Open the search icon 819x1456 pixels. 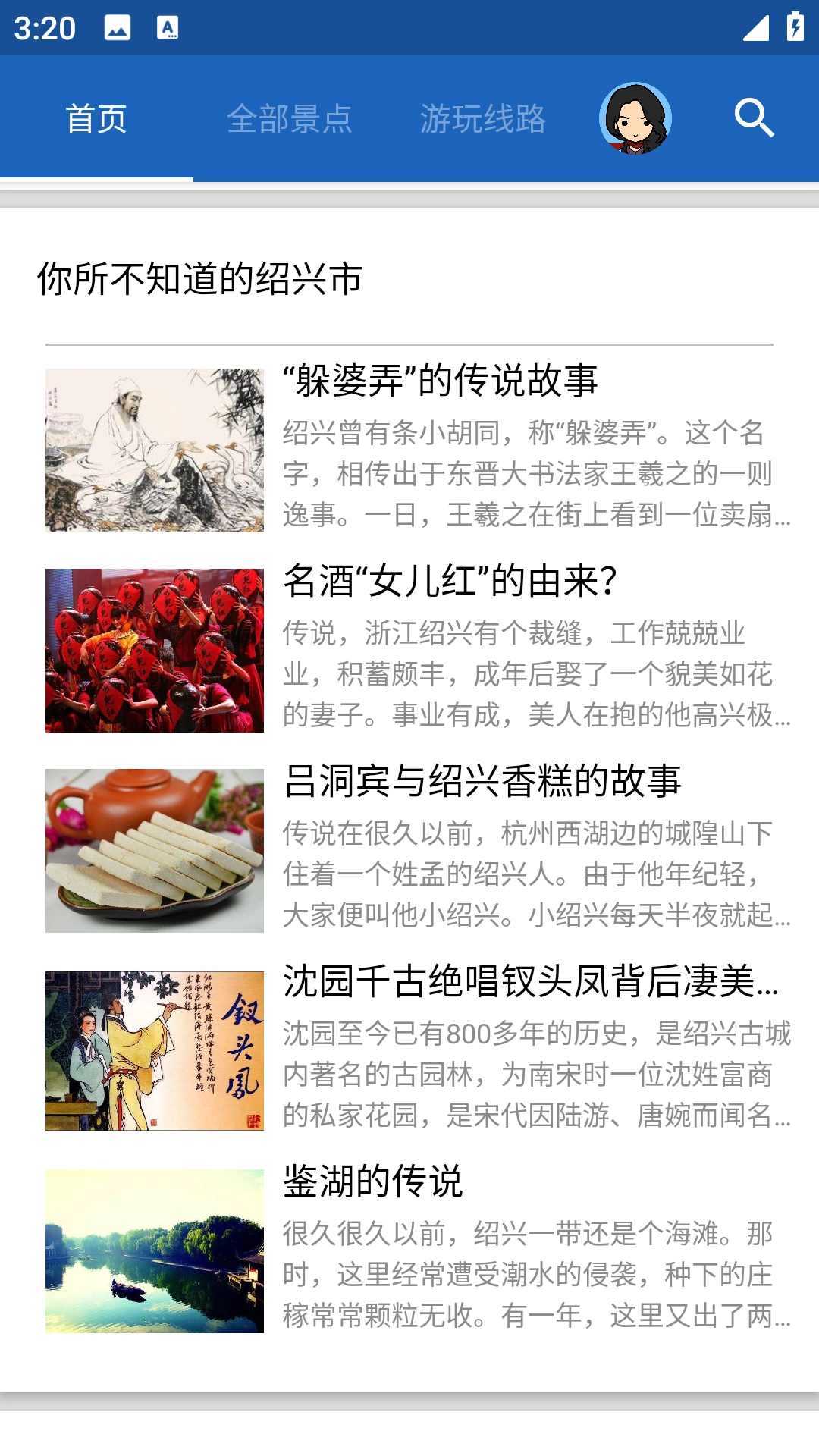click(x=753, y=119)
